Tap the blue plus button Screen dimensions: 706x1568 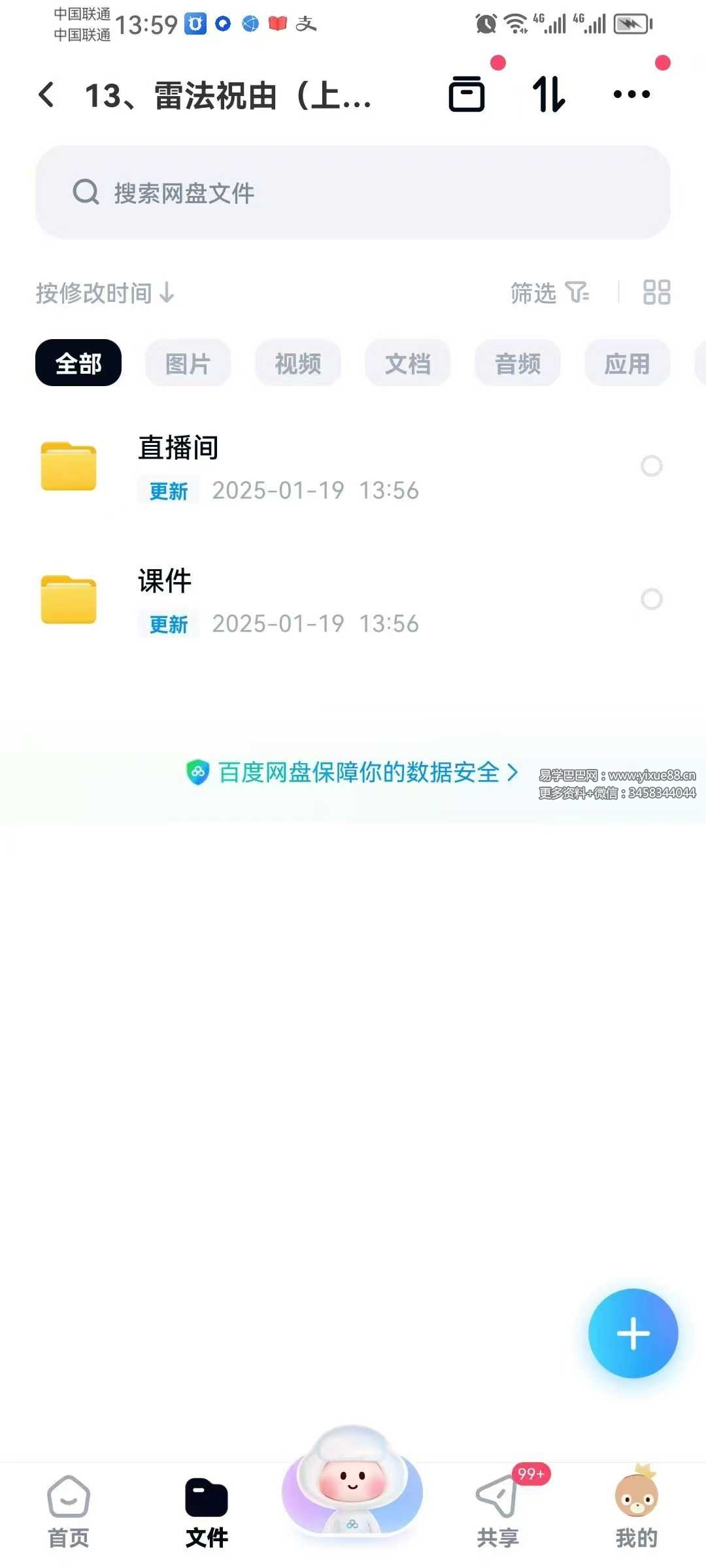(x=633, y=1333)
